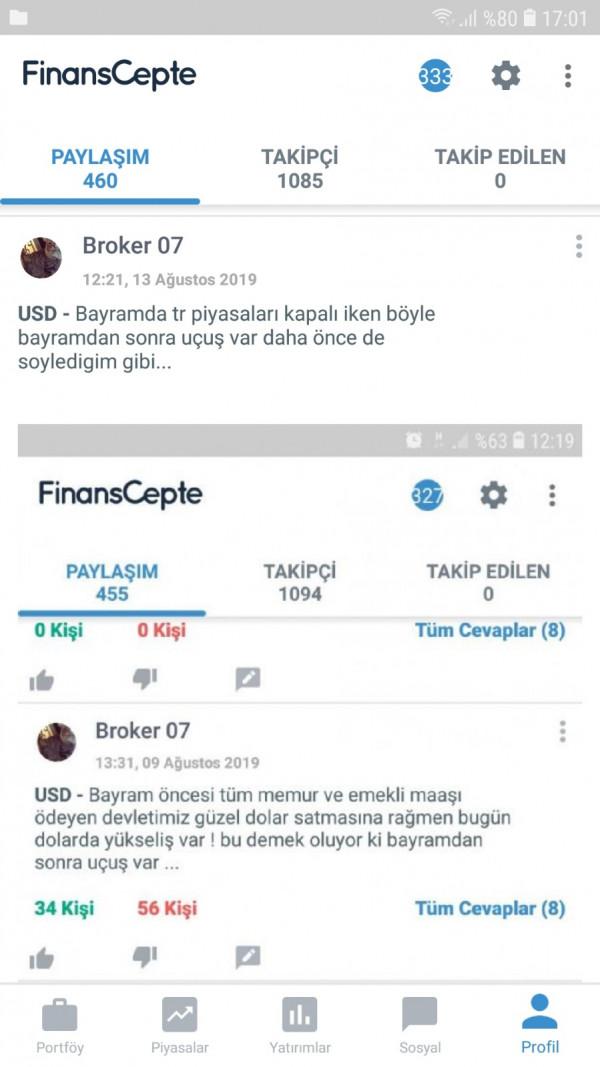The height and width of the screenshot is (1067, 600).
Task: Open the screenshot image attached to the 13 Ağustos post
Action: (x=300, y=703)
